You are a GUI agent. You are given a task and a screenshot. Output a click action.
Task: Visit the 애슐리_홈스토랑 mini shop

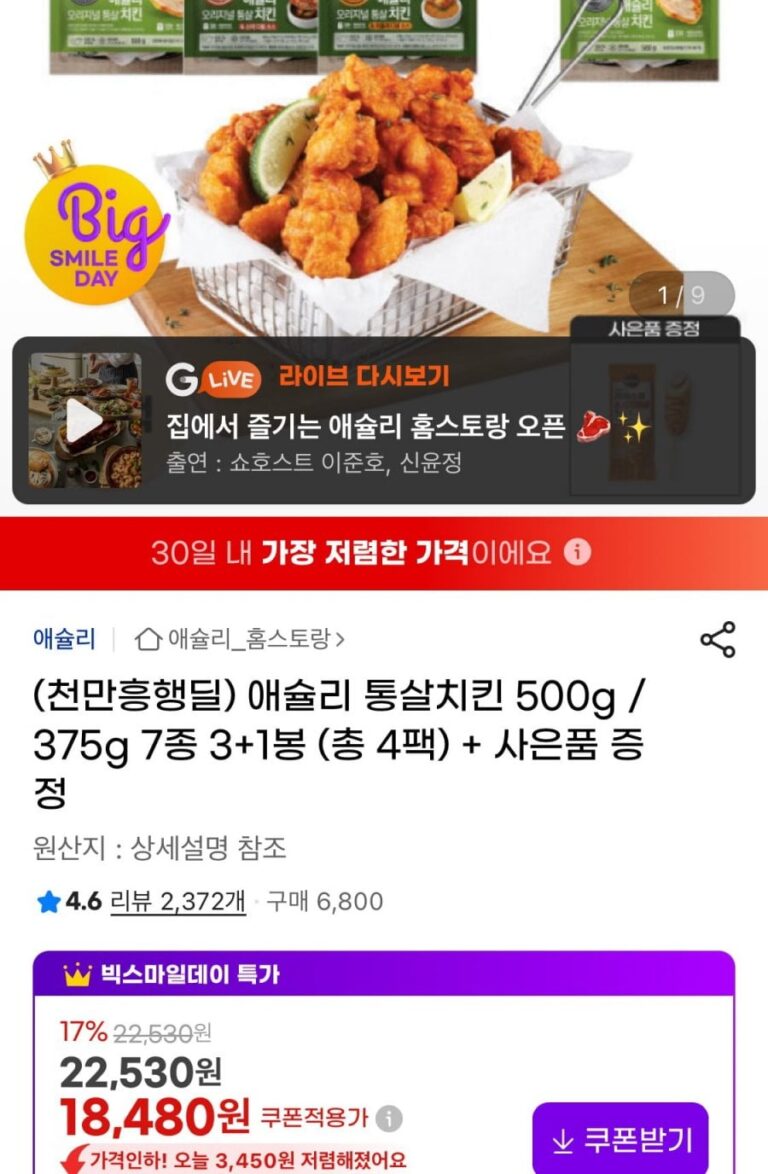tap(240, 639)
